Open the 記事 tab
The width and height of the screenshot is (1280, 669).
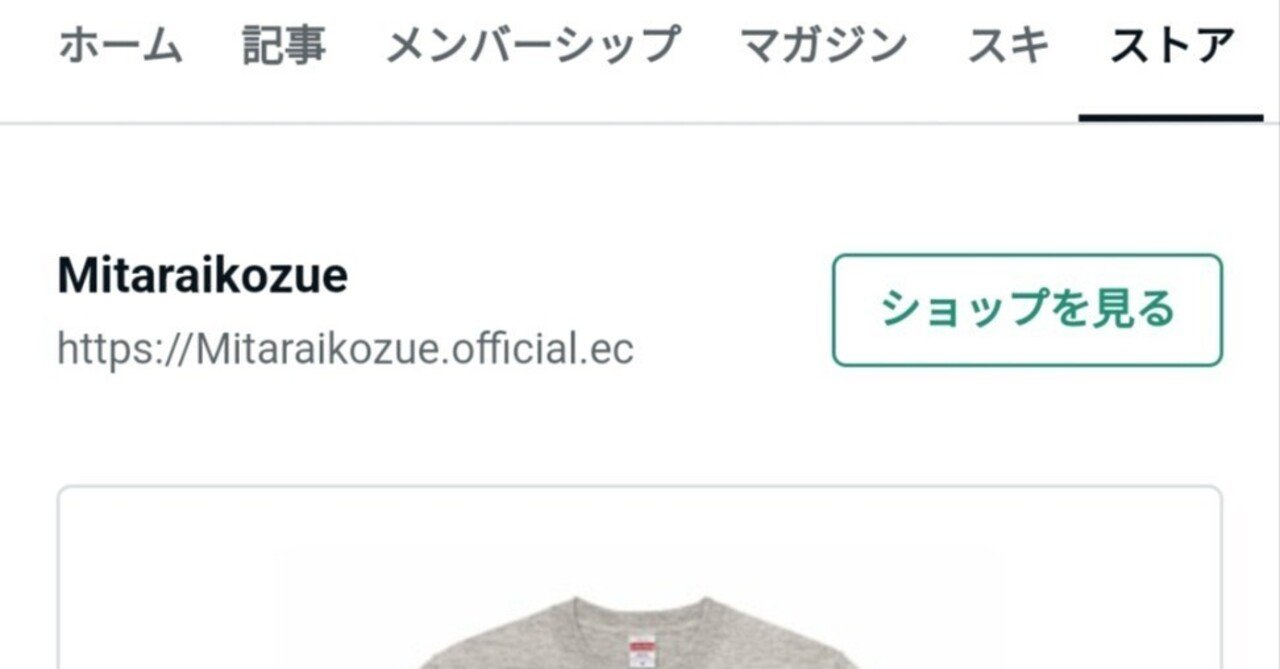pyautogui.click(x=284, y=46)
